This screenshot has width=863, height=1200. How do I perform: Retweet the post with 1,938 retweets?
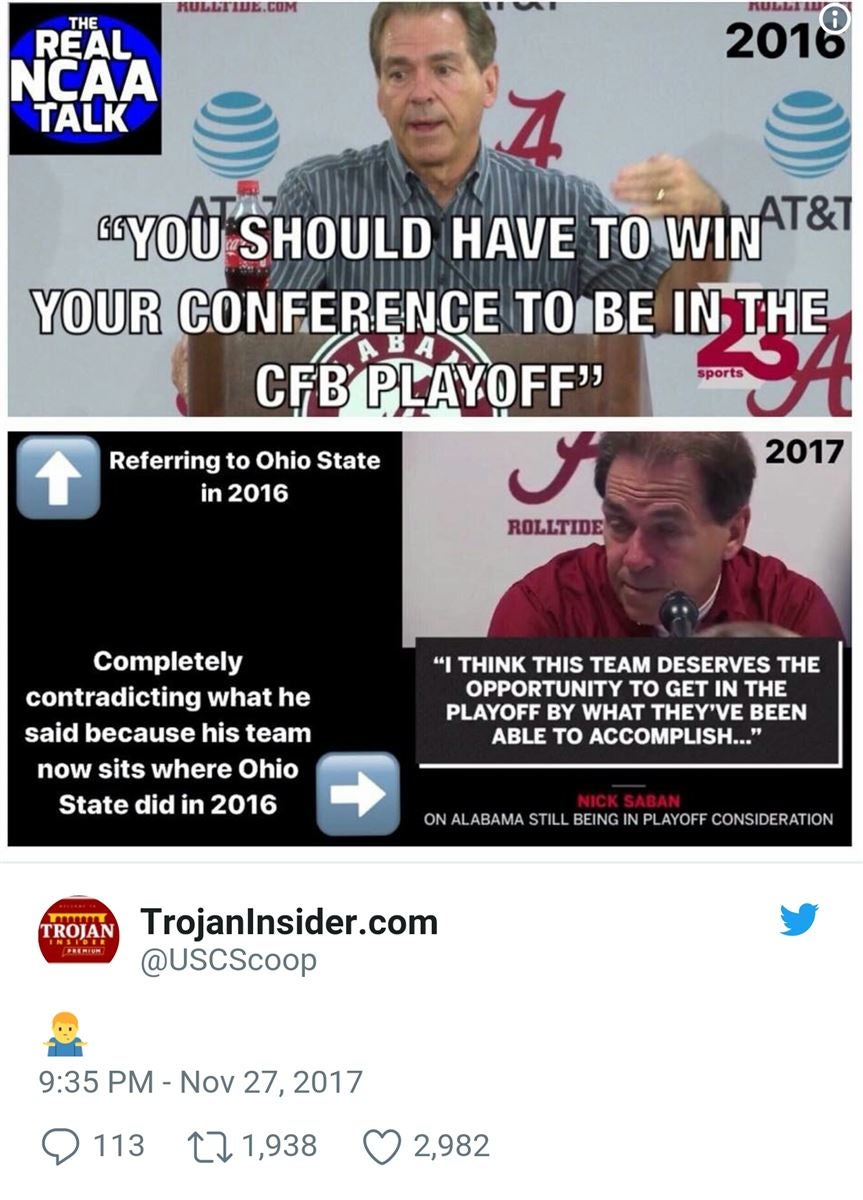click(x=208, y=1146)
